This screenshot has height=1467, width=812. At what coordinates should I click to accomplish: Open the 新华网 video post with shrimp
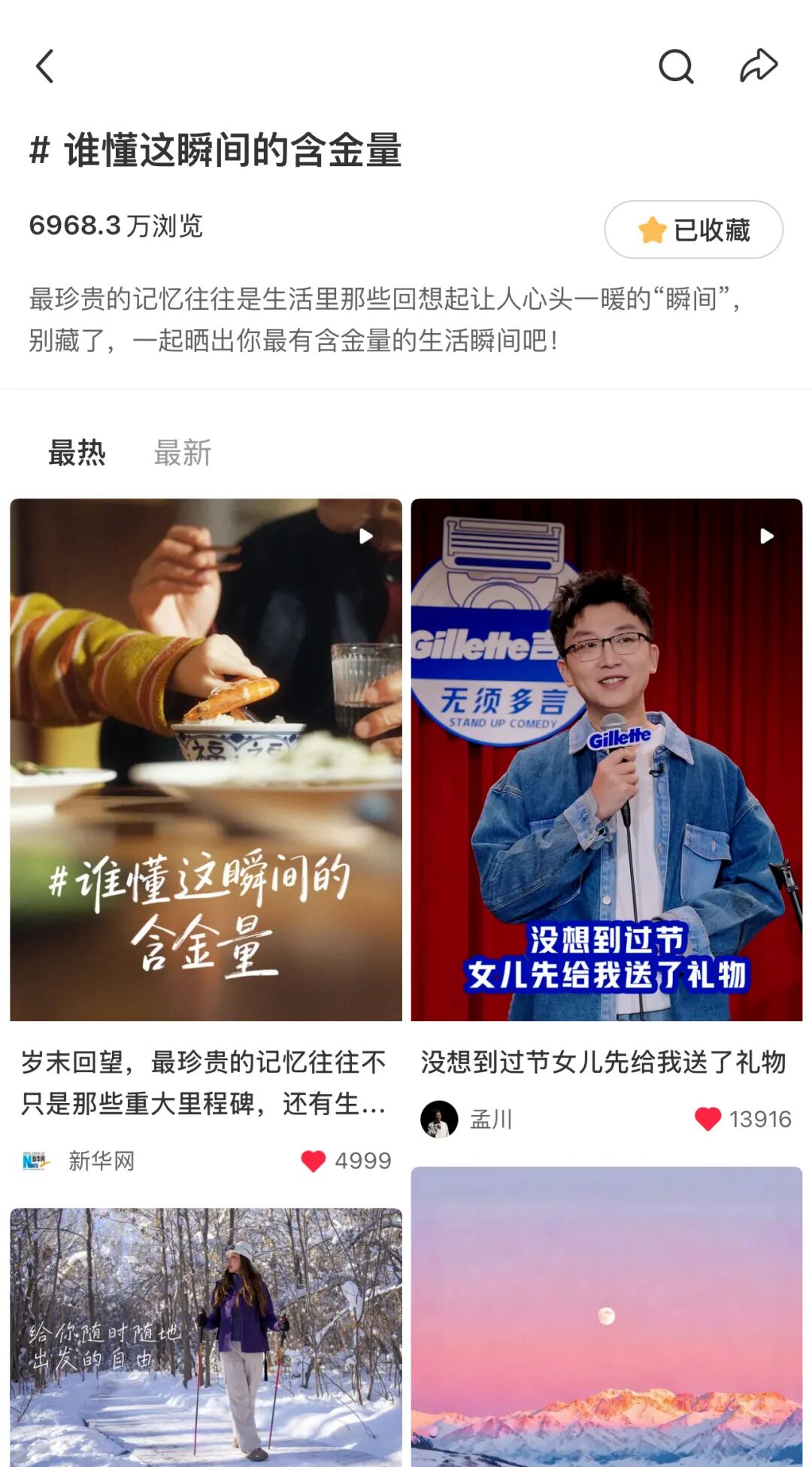click(x=206, y=759)
